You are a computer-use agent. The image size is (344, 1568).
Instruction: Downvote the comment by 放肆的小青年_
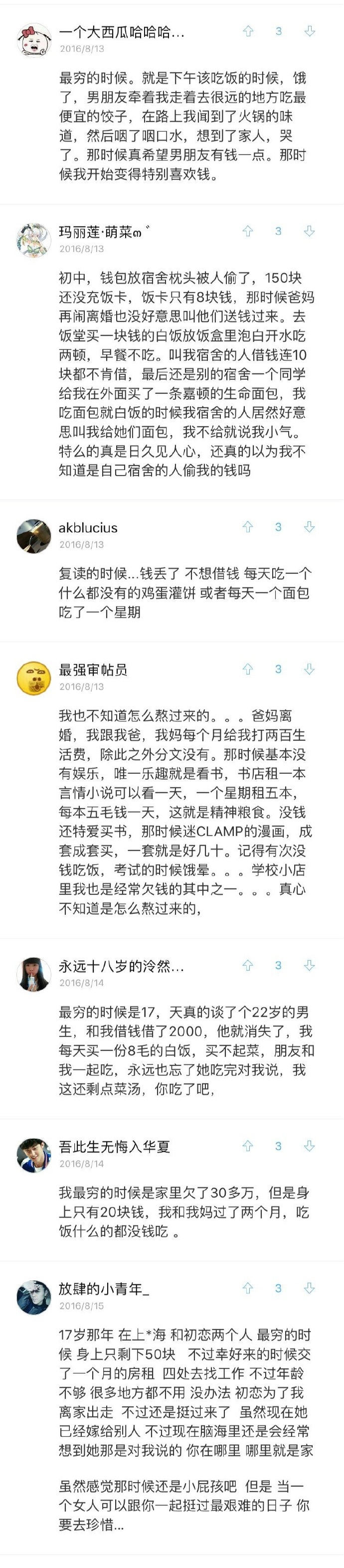click(309, 1289)
